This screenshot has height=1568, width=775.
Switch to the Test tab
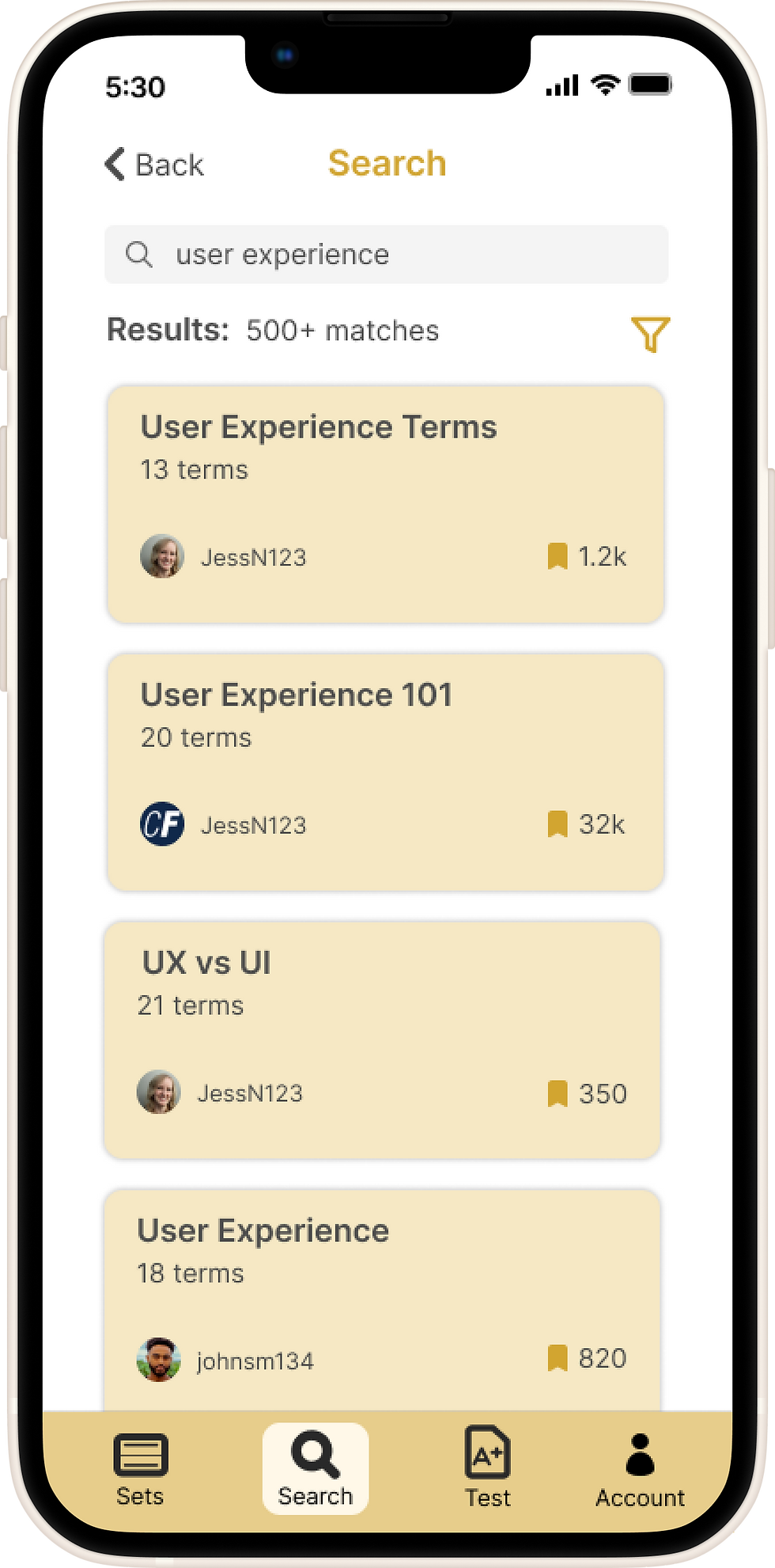[487, 1468]
